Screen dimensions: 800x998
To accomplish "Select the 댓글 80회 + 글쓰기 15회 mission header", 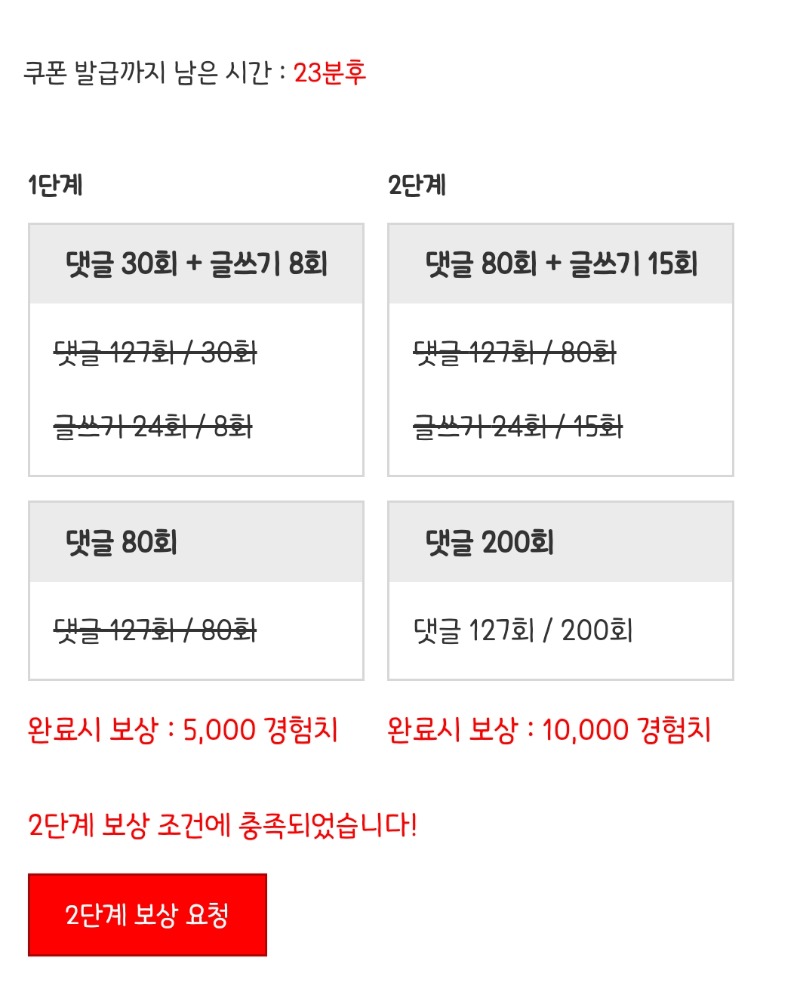I will click(559, 263).
